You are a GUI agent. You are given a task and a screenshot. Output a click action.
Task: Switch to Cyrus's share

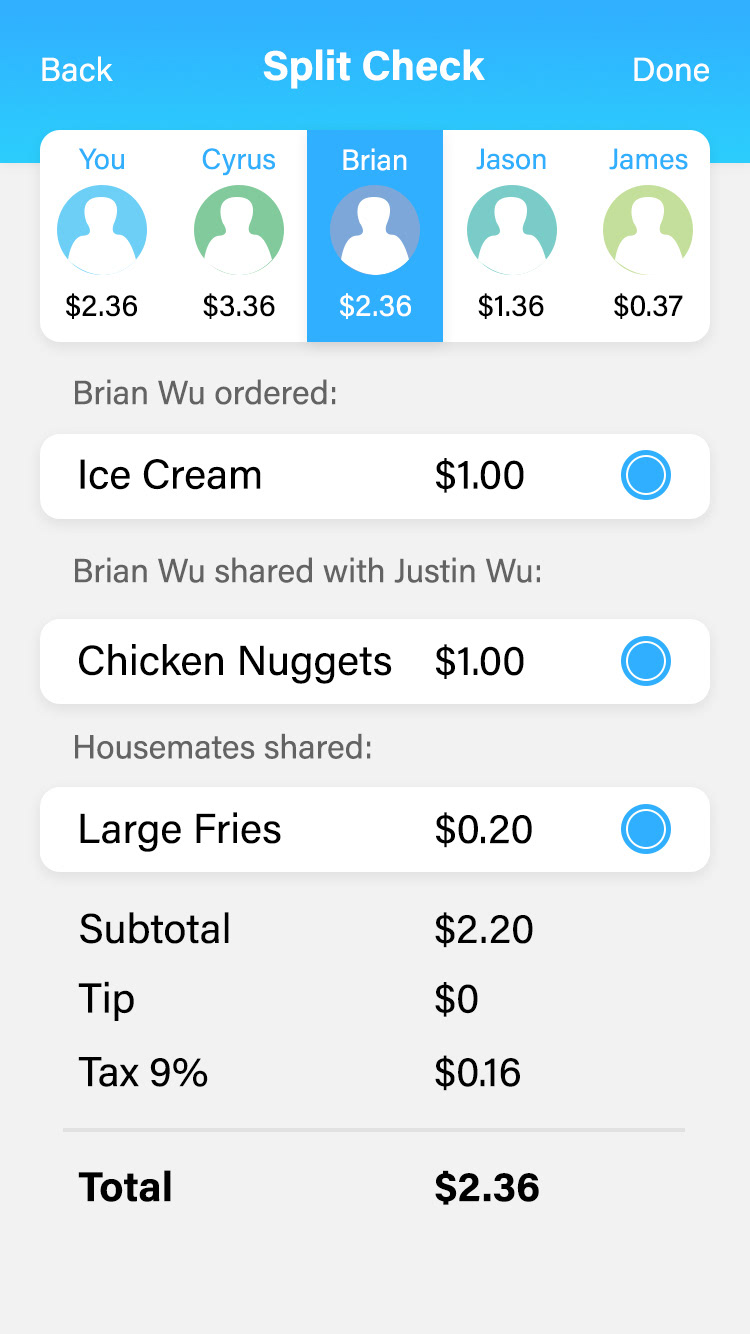pyautogui.click(x=239, y=236)
